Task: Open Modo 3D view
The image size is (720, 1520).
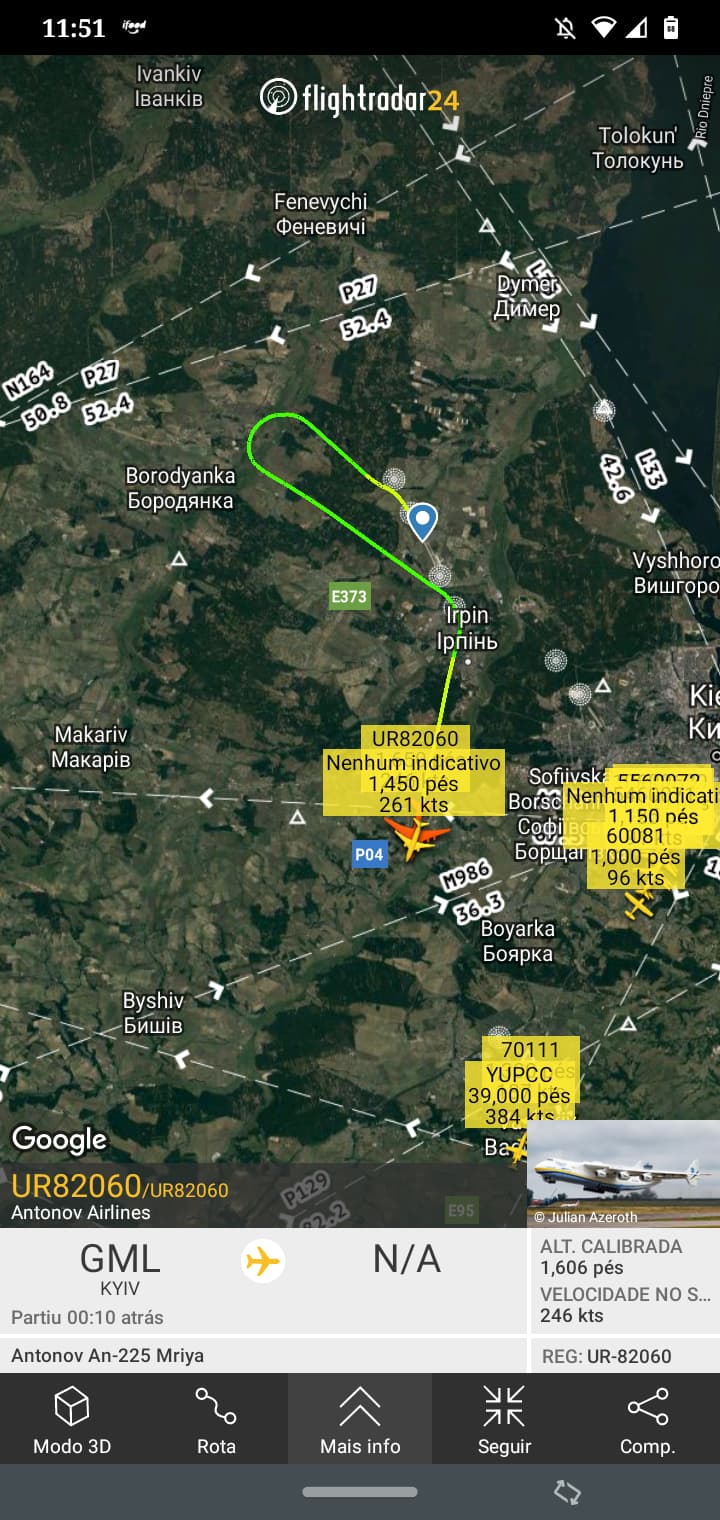Action: [x=72, y=1419]
